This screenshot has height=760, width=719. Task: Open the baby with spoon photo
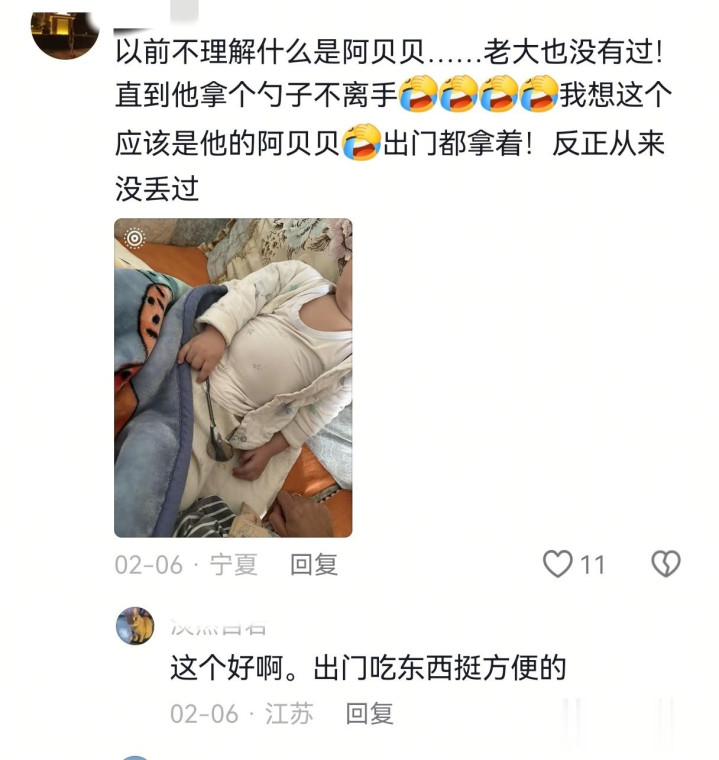233,377
